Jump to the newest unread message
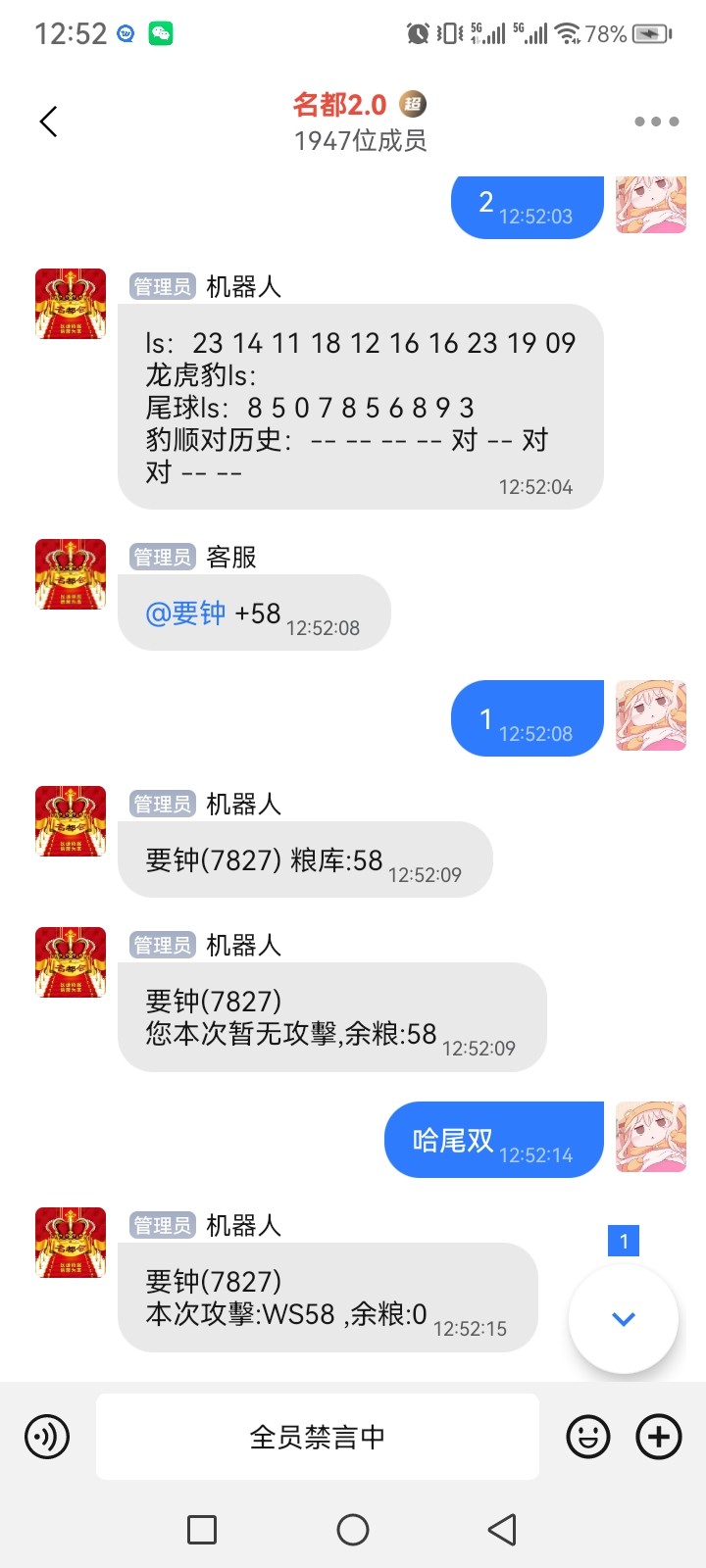The height and width of the screenshot is (1568, 706). click(x=624, y=1318)
